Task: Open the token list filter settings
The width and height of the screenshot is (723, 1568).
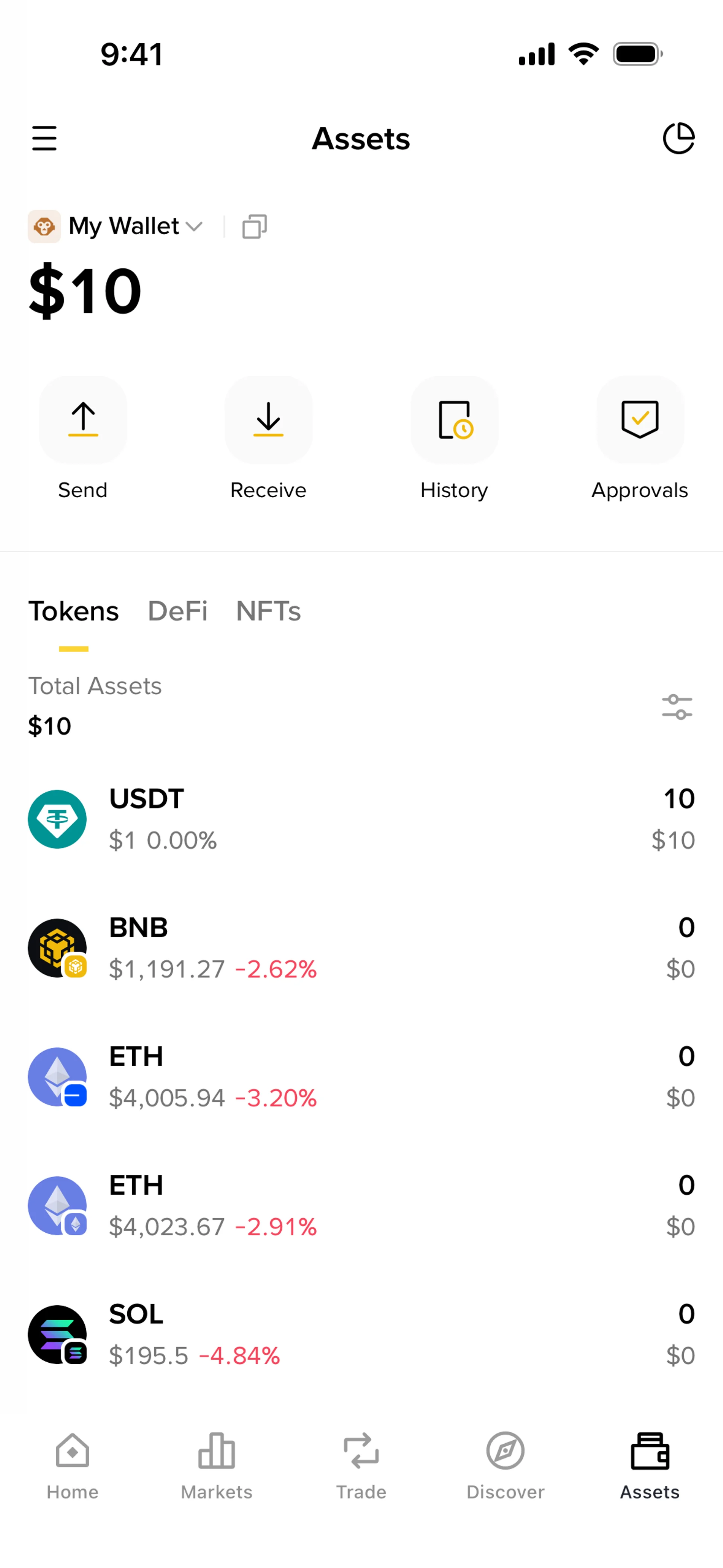Action: tap(677, 707)
